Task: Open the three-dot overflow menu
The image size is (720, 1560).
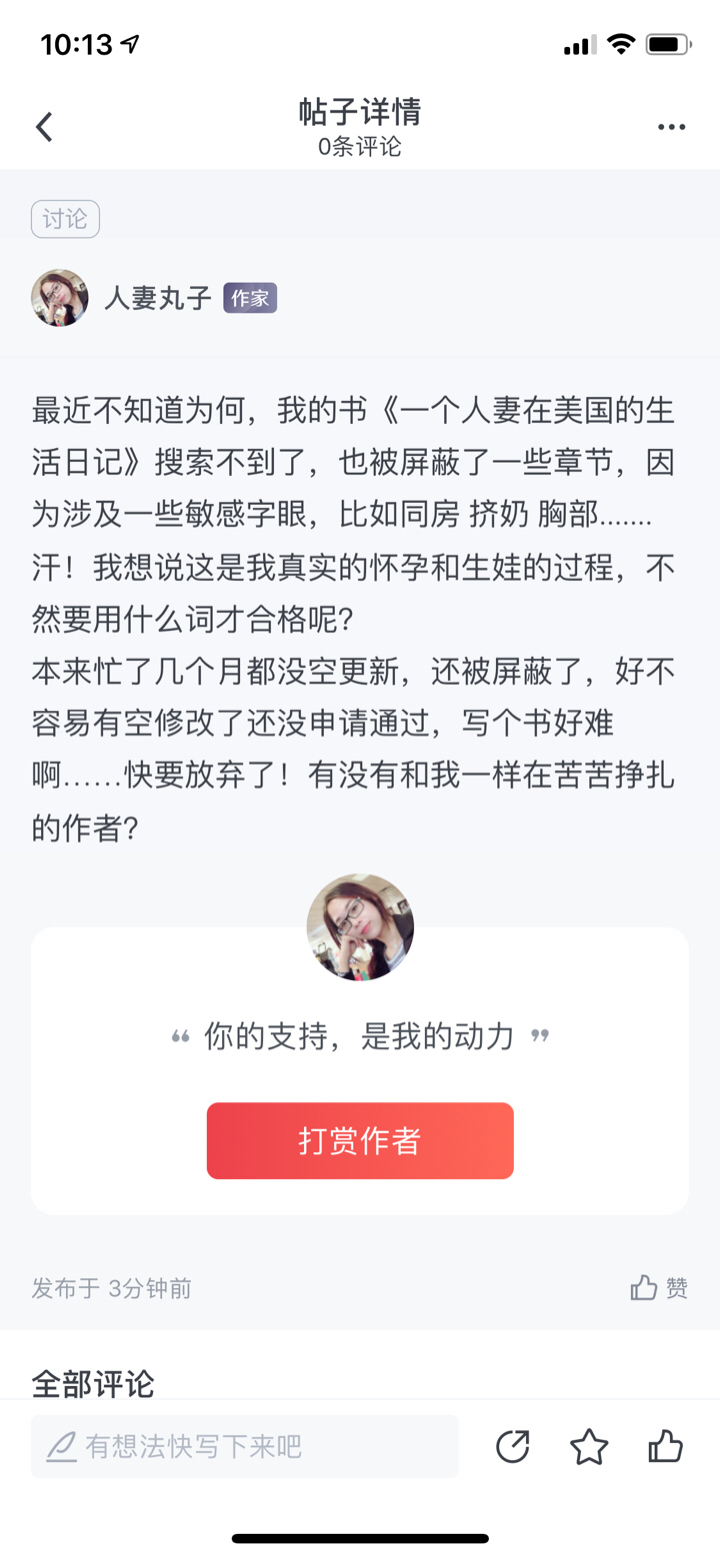Action: coord(671,127)
